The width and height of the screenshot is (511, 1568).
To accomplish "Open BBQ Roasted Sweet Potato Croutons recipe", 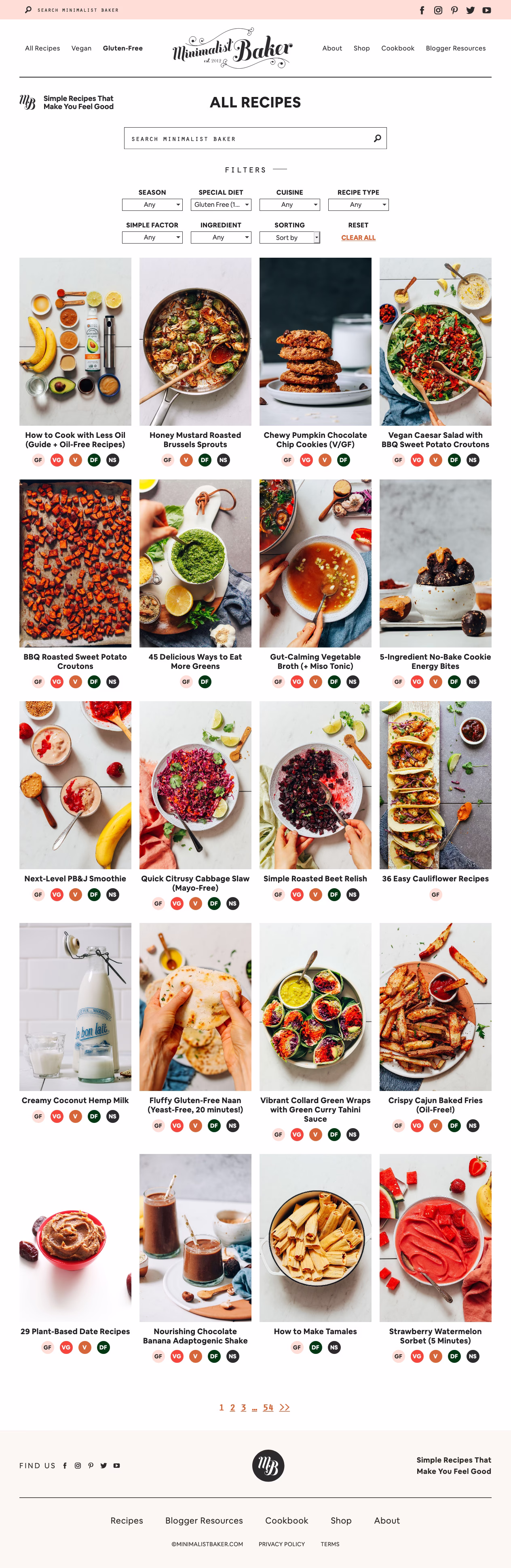I will tap(75, 661).
